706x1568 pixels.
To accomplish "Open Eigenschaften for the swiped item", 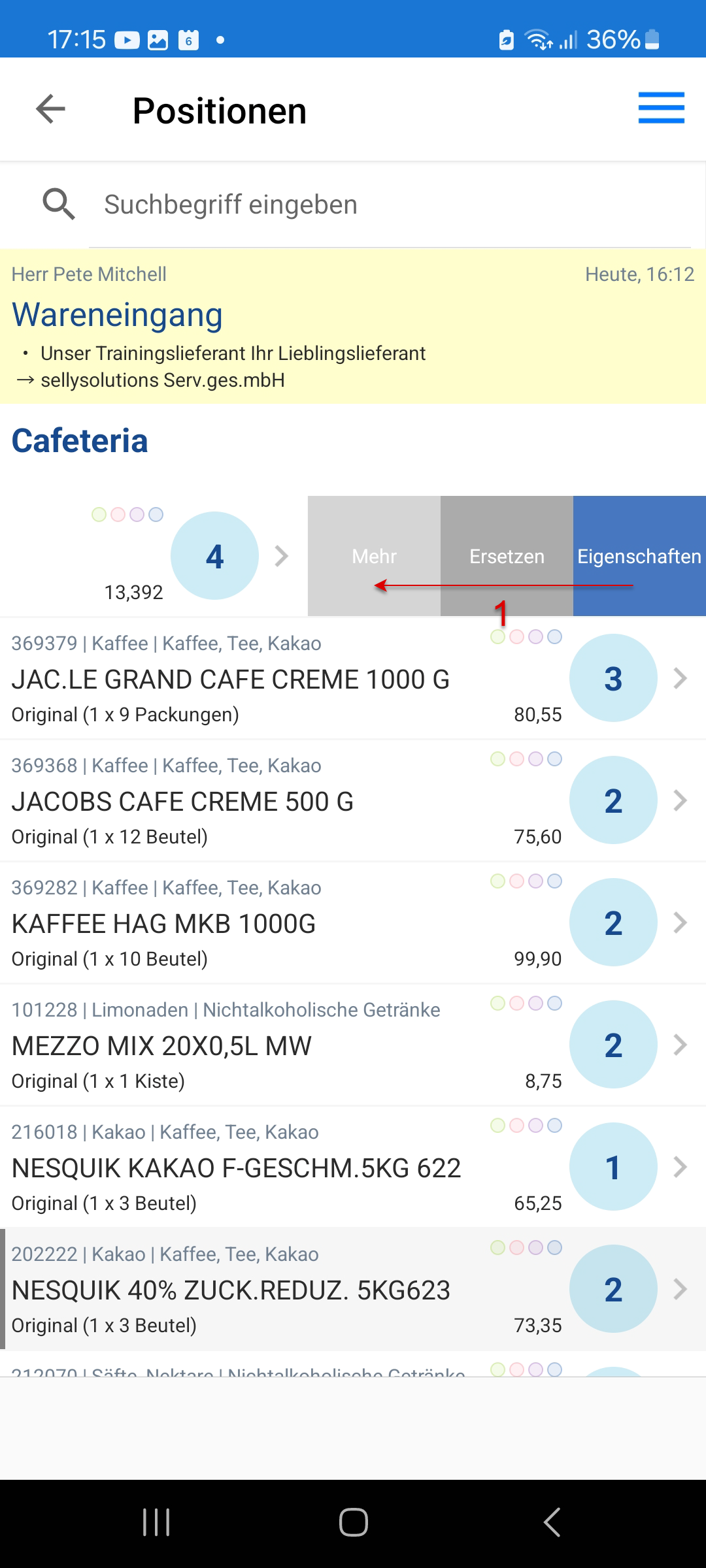I will 639,556.
